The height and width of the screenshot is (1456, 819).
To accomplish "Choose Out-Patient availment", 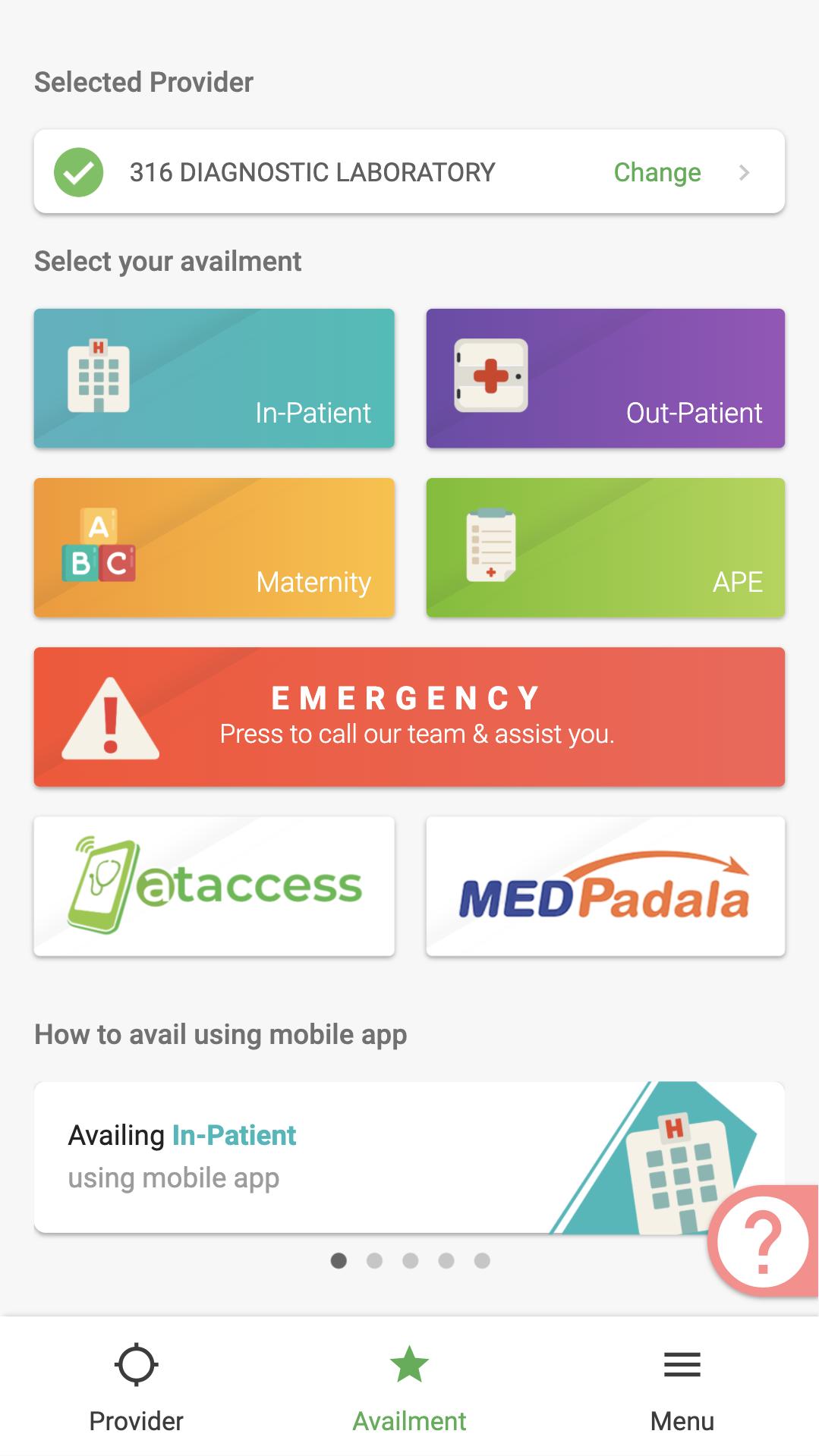I will pos(606,378).
